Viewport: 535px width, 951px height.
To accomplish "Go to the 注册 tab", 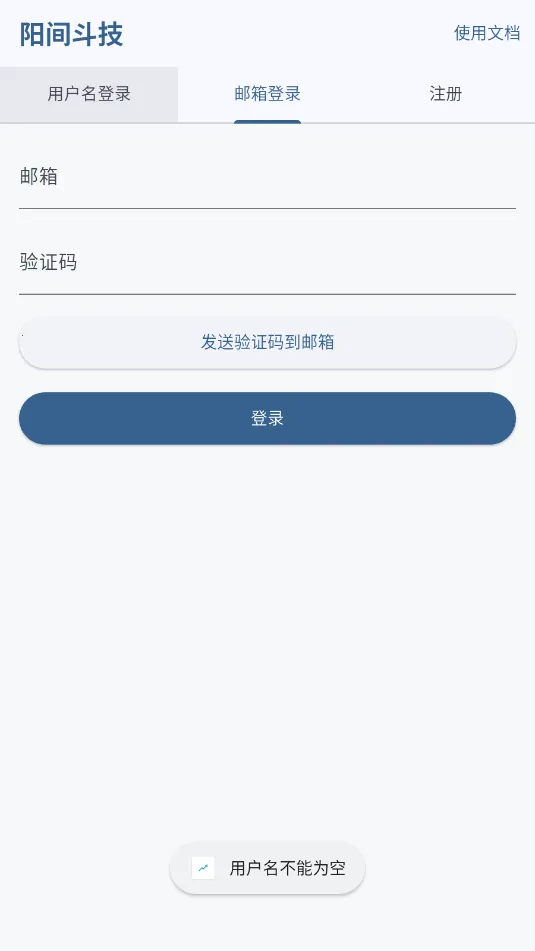I will [446, 94].
